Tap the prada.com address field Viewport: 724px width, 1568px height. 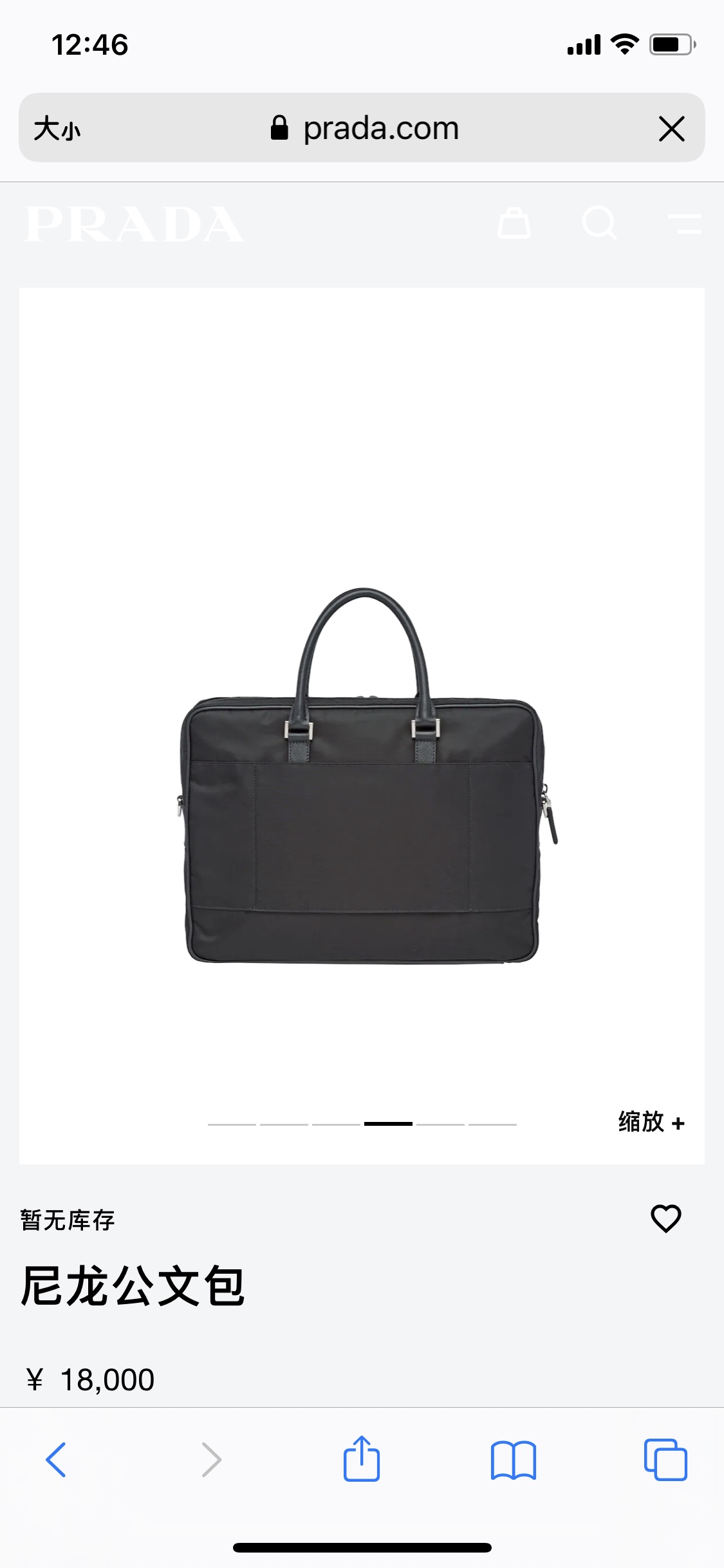click(x=364, y=128)
